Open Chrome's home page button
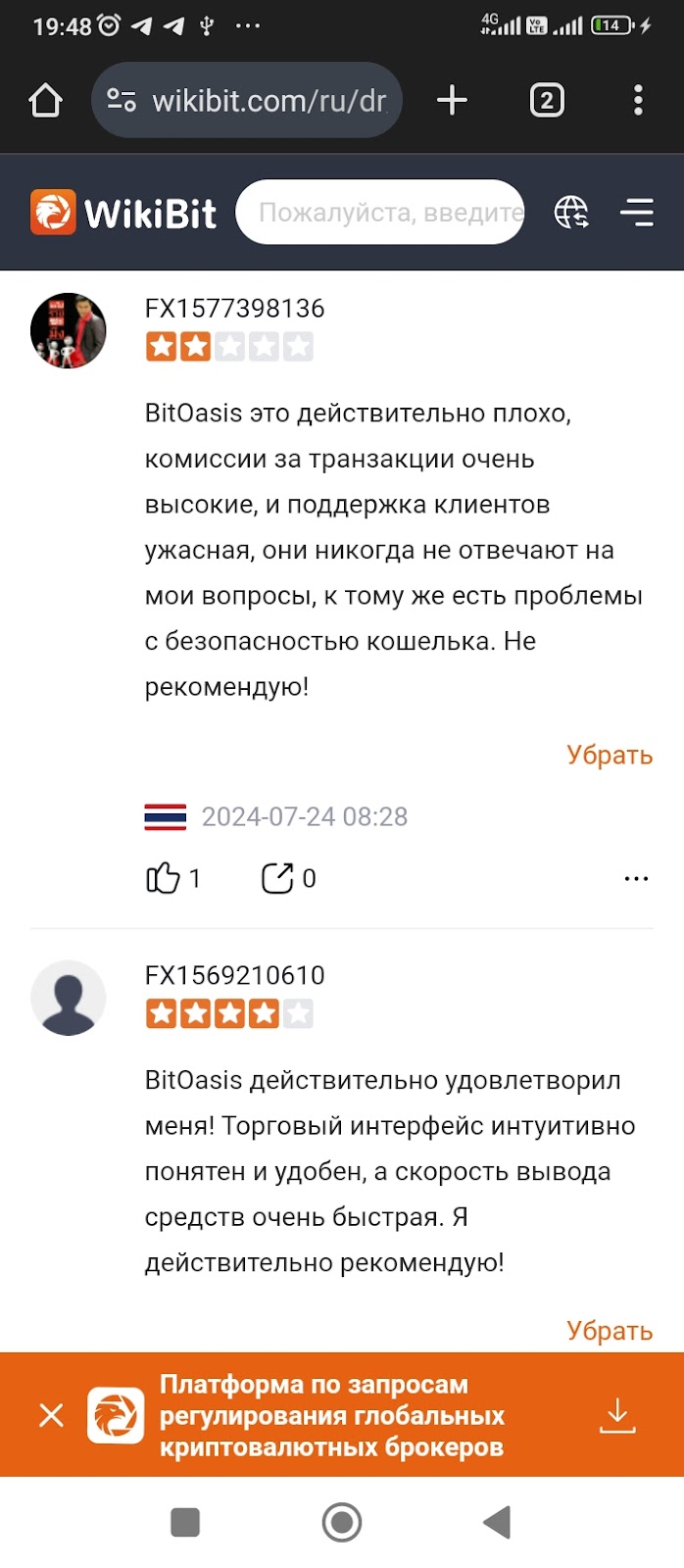 click(x=45, y=100)
